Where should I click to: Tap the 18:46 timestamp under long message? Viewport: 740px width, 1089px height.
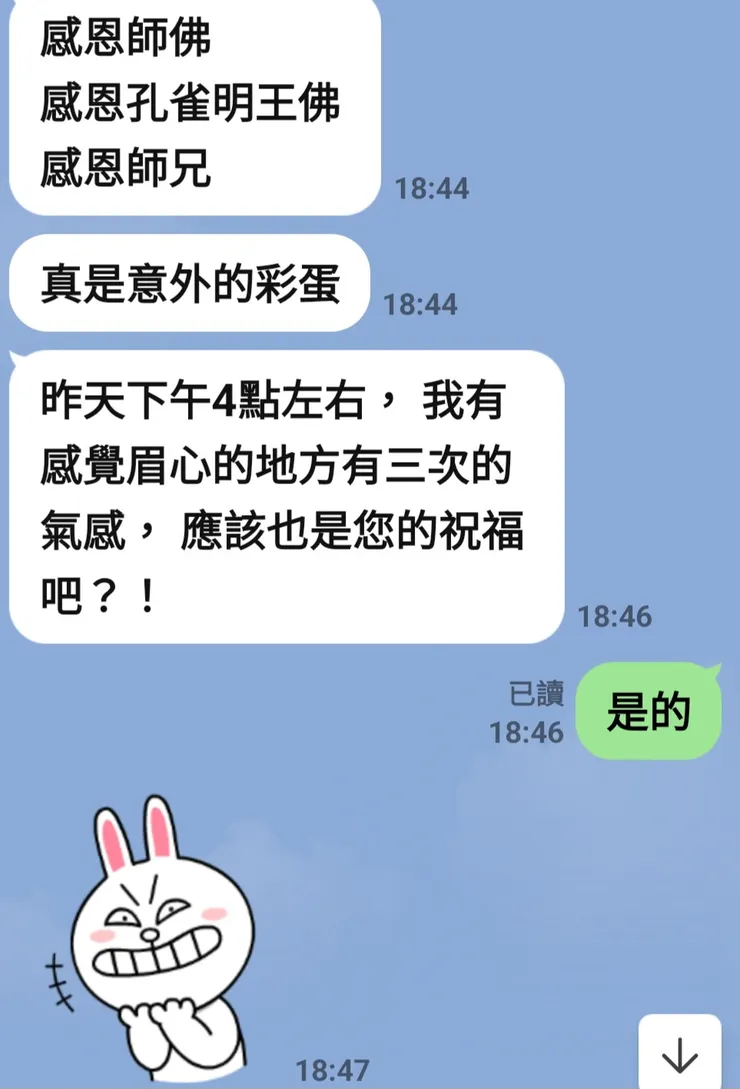tap(616, 616)
